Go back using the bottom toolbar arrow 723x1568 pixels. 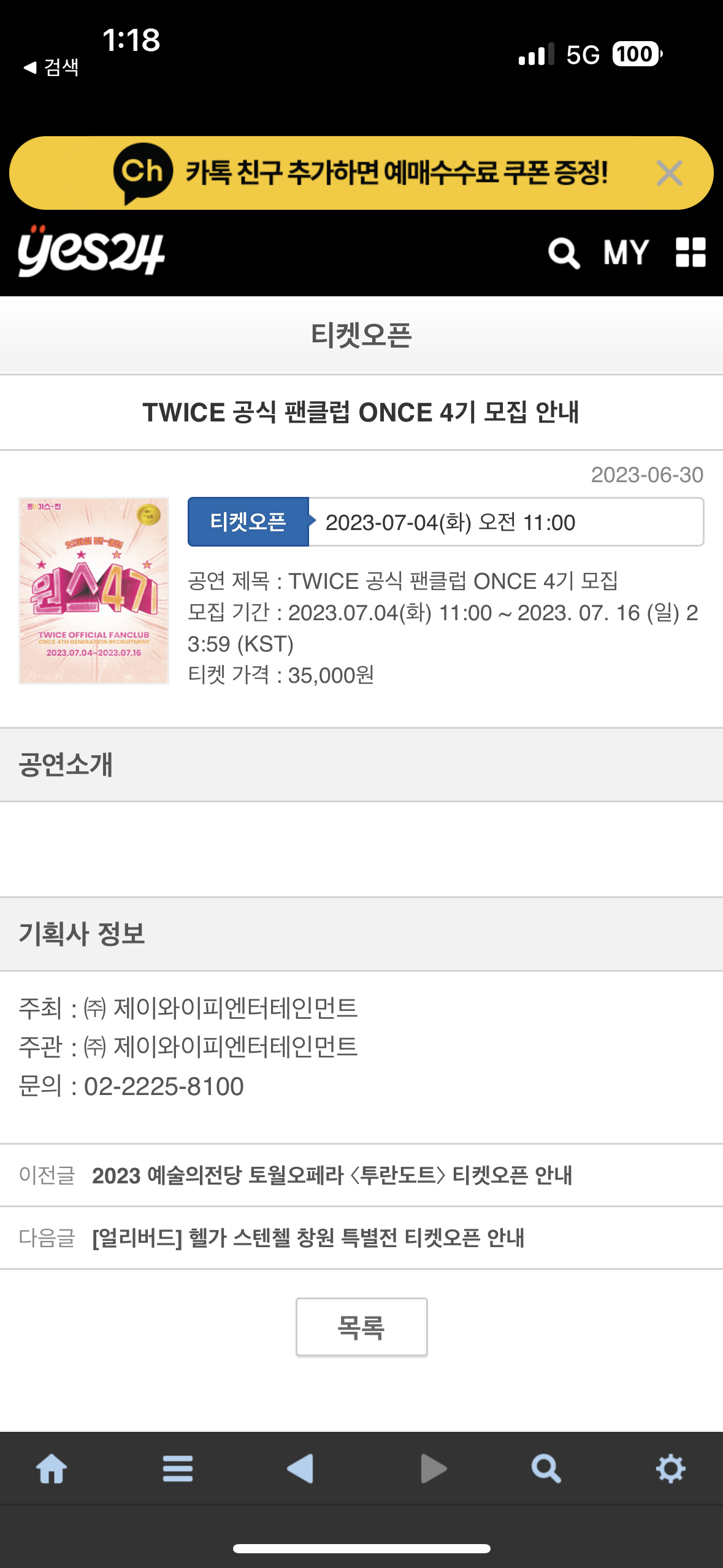pyautogui.click(x=300, y=1469)
